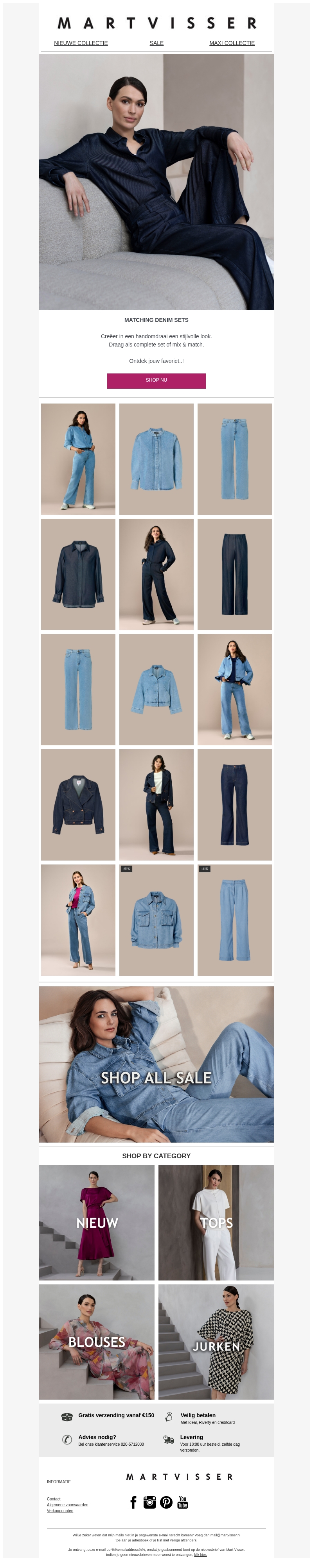The image size is (313, 1568).
Task: View the -40% discounted light jeans product
Action: coord(234,920)
